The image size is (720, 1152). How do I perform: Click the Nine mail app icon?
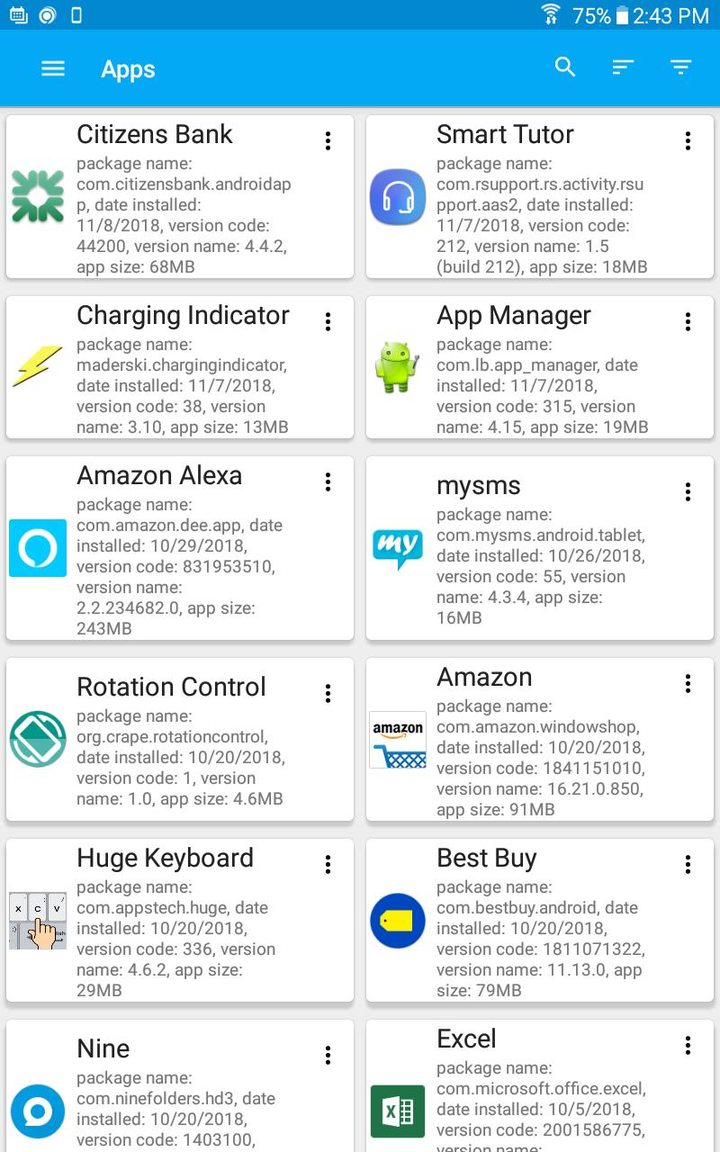38,1110
